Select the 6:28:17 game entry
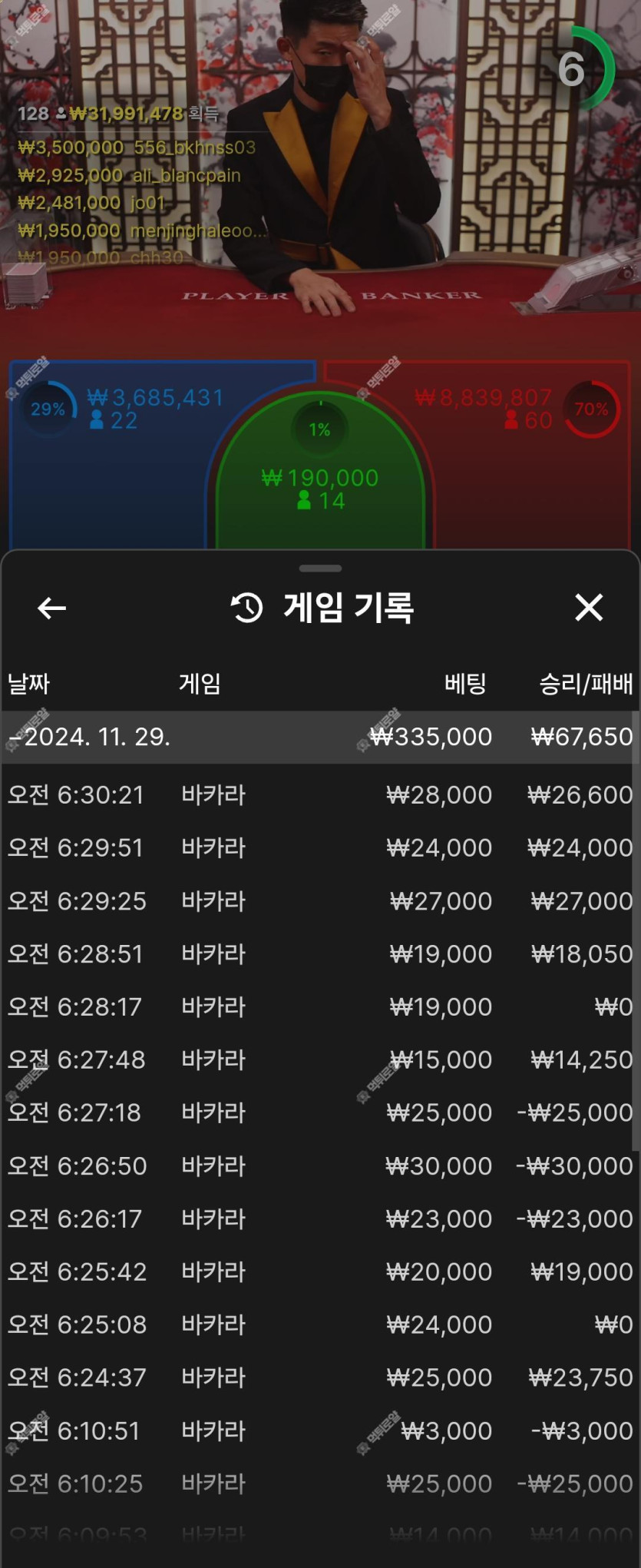 pos(319,1006)
